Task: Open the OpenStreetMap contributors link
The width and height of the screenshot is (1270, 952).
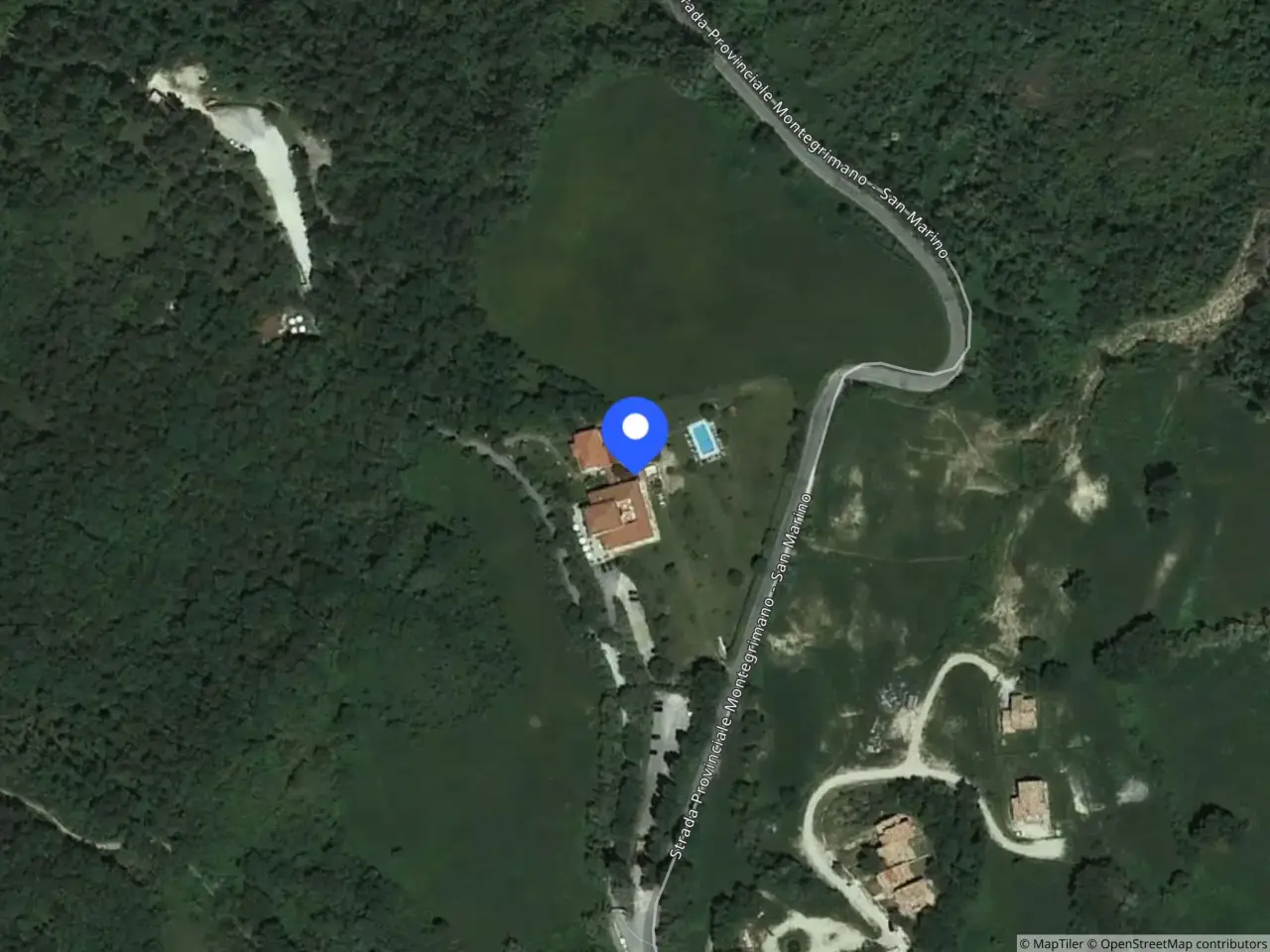Action: click(1178, 943)
